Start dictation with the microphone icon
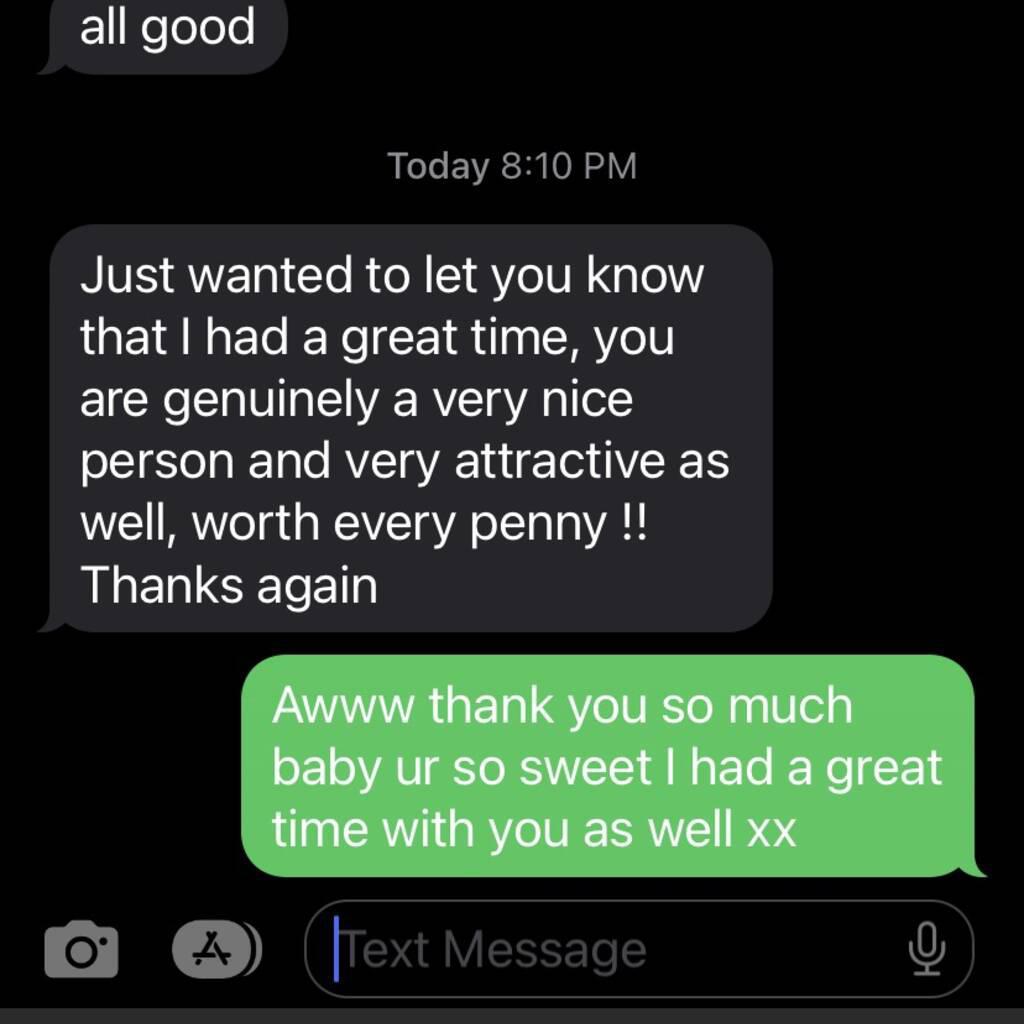Screen dimensions: 1024x1024 point(927,949)
